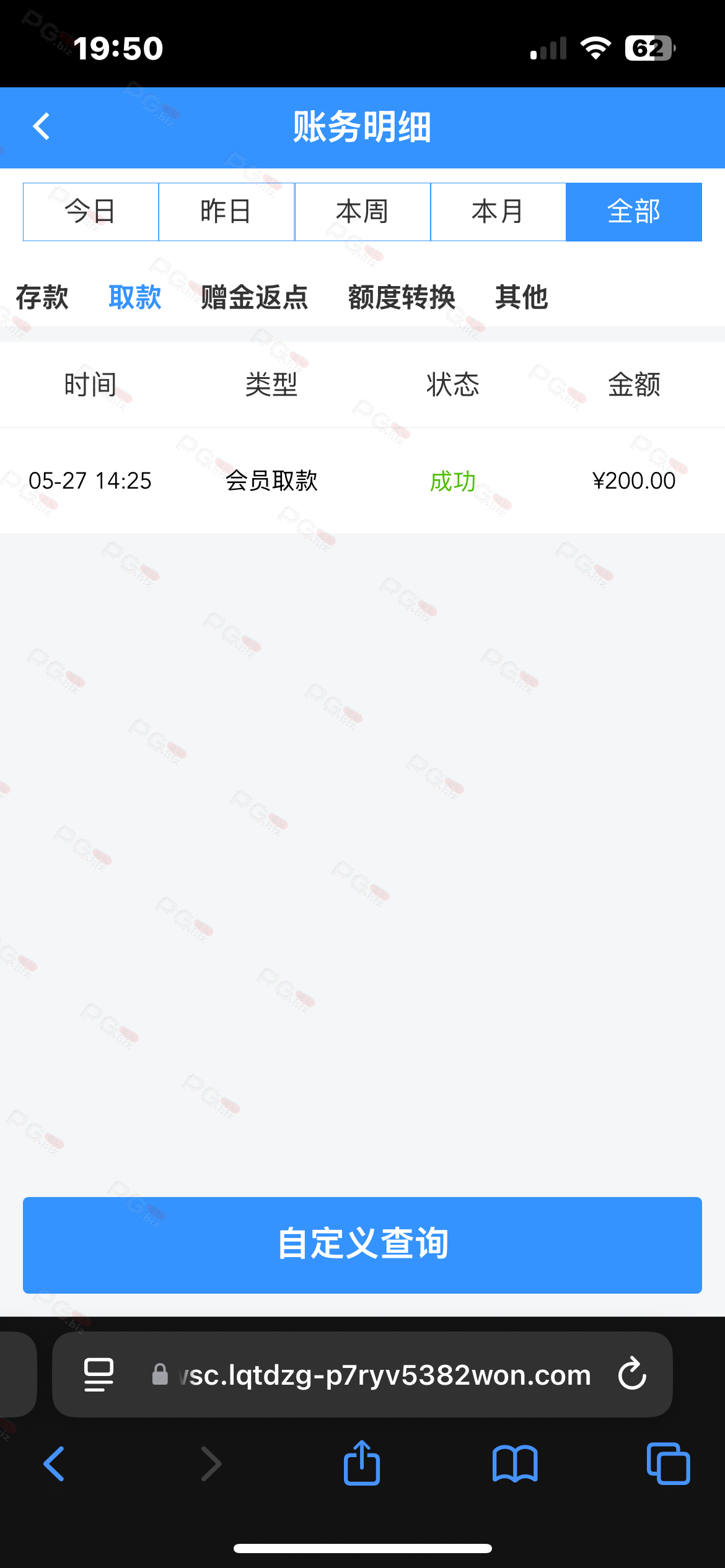The width and height of the screenshot is (725, 1568).
Task: Open the 取款 tab
Action: [135, 297]
